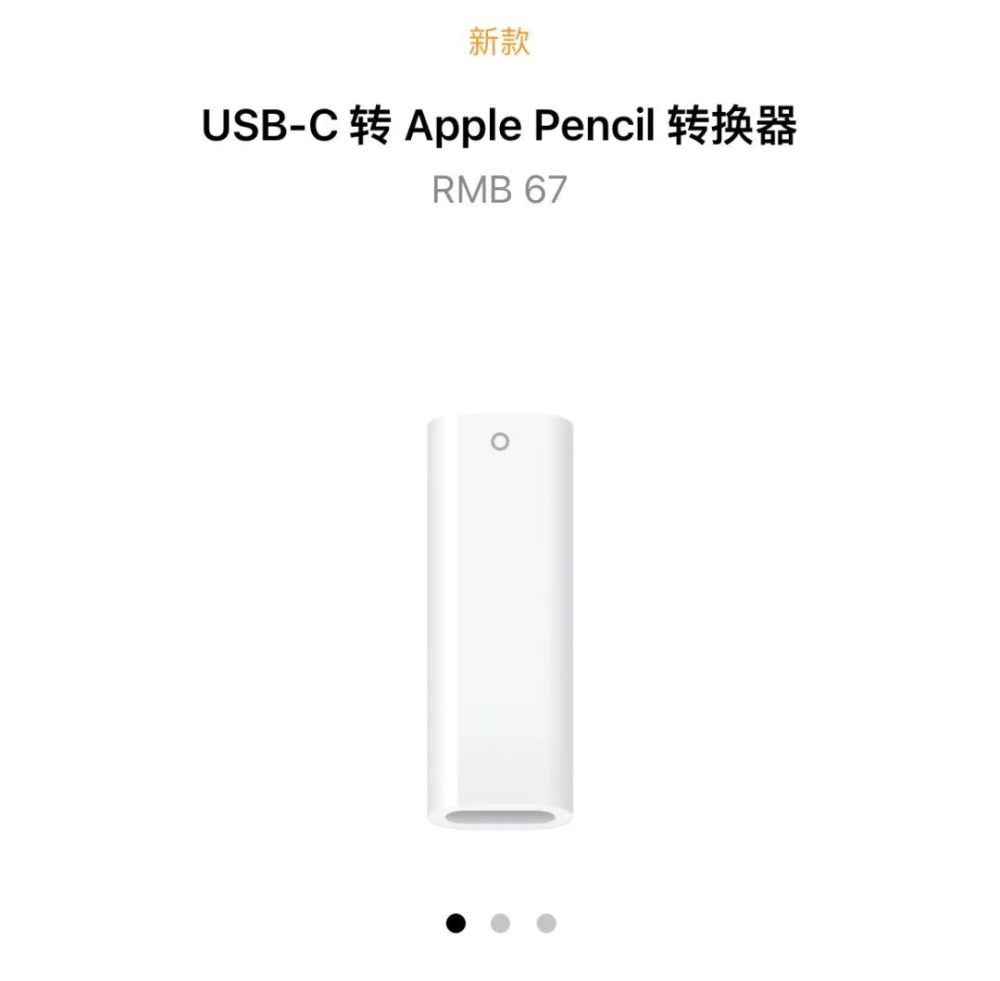Select the first image page dot
Image resolution: width=1000 pixels, height=981 pixels.
(456, 923)
